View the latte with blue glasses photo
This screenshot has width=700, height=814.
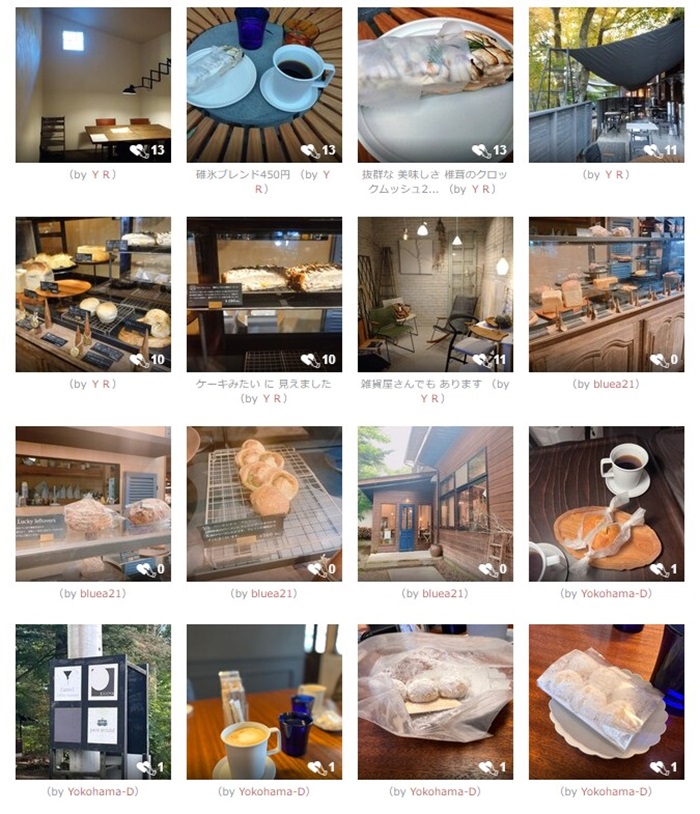pyautogui.click(x=264, y=702)
